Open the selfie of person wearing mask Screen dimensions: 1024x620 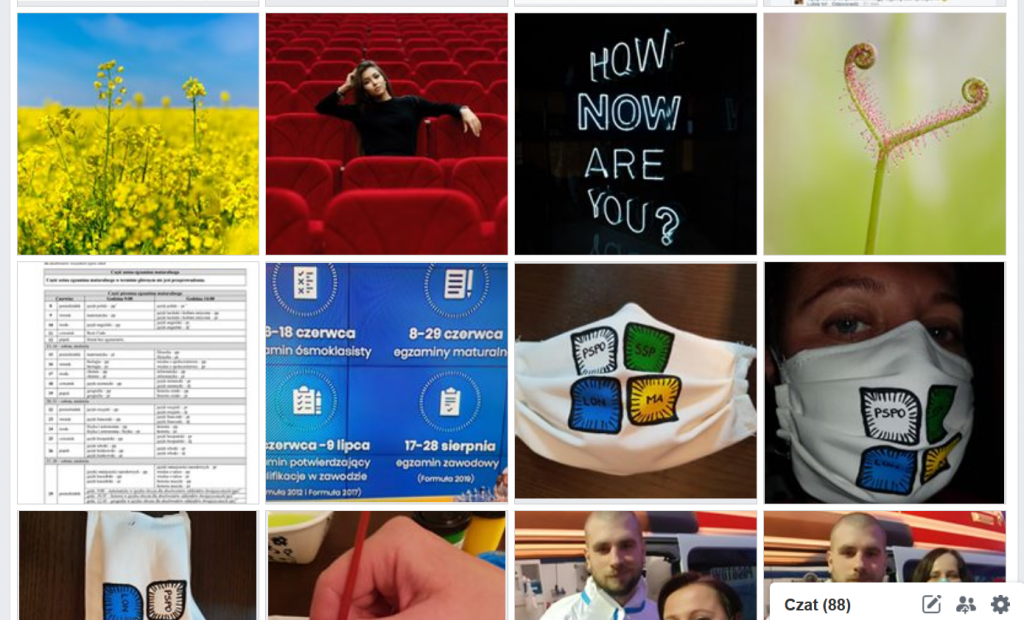click(x=884, y=383)
